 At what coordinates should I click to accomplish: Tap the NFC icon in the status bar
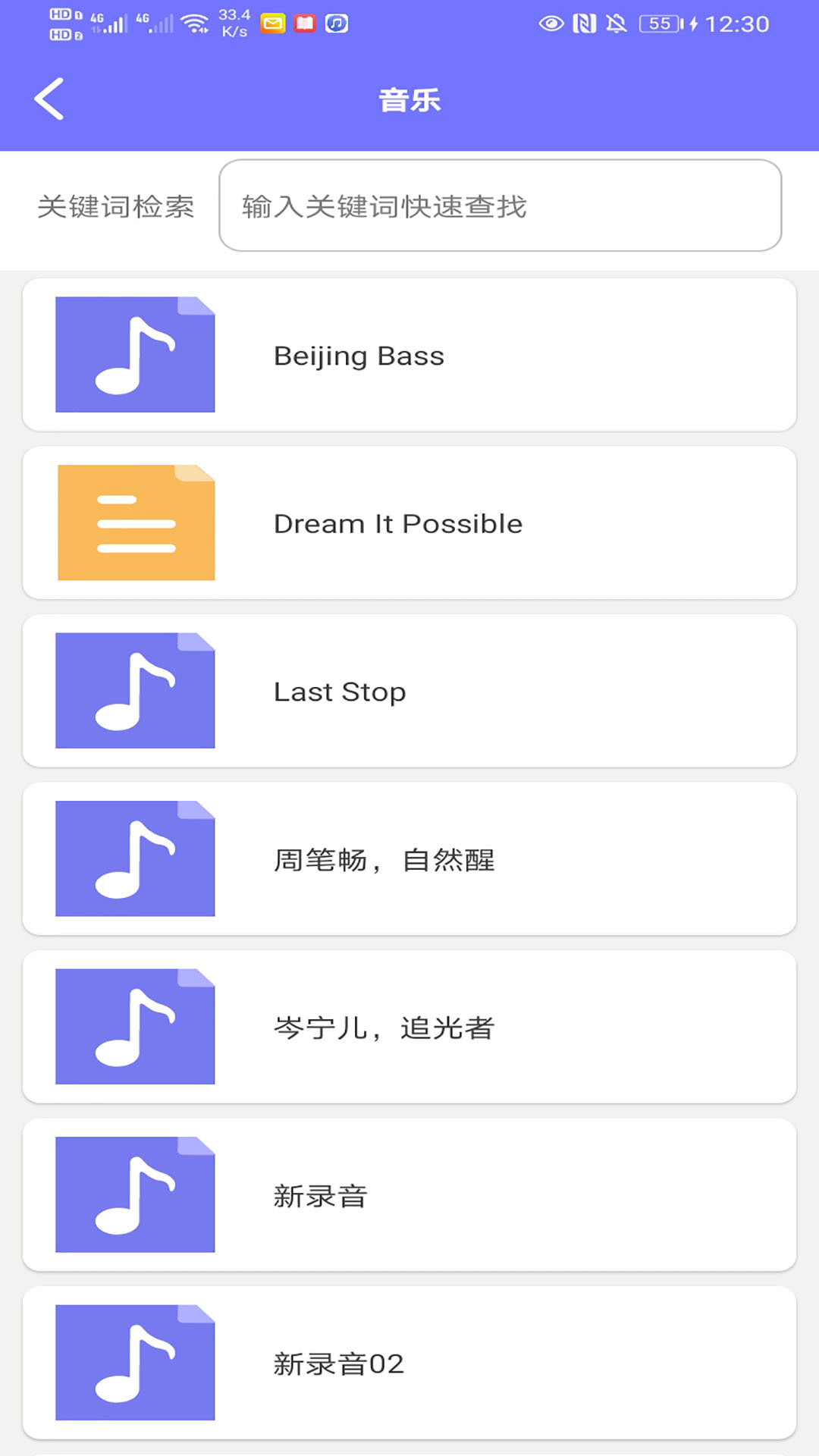[x=582, y=23]
